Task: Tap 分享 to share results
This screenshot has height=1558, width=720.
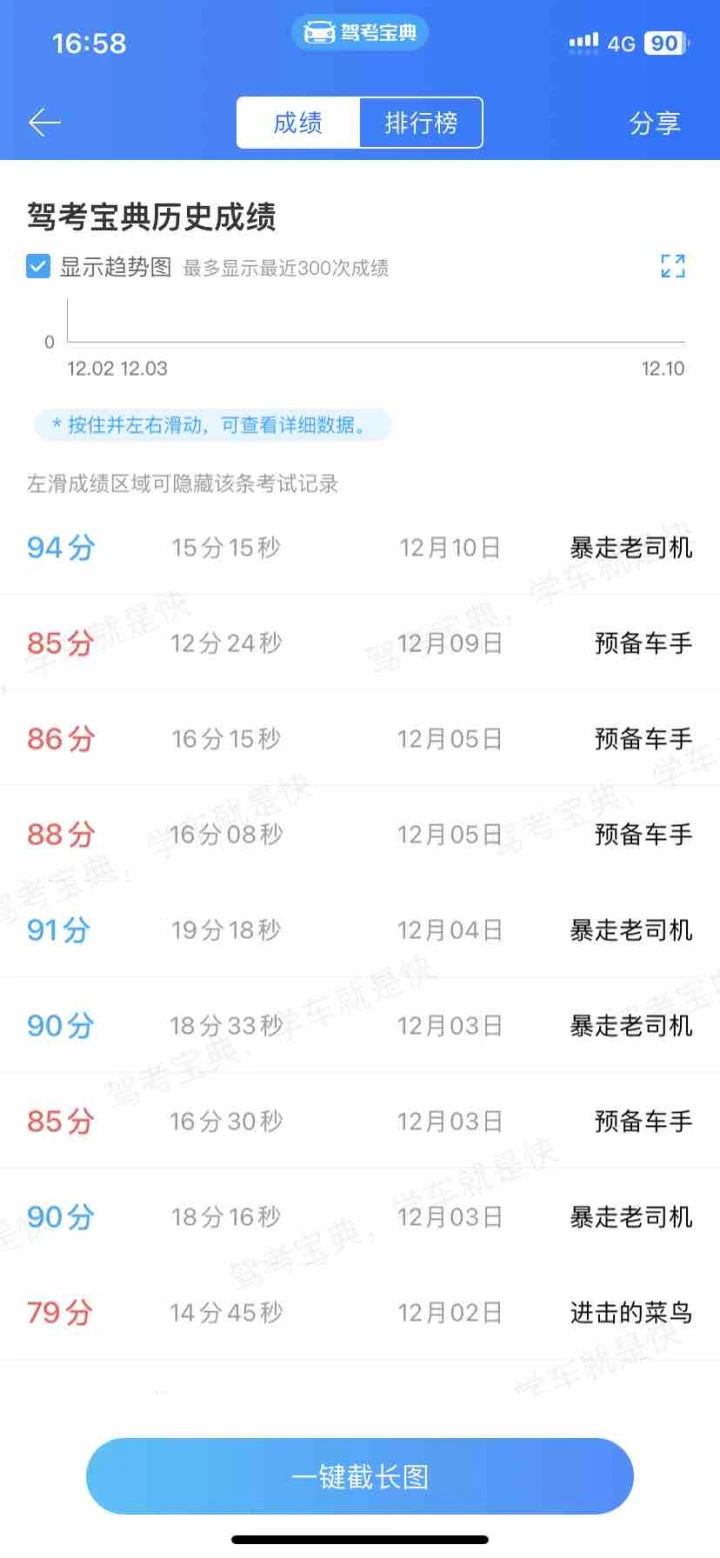Action: 655,123
